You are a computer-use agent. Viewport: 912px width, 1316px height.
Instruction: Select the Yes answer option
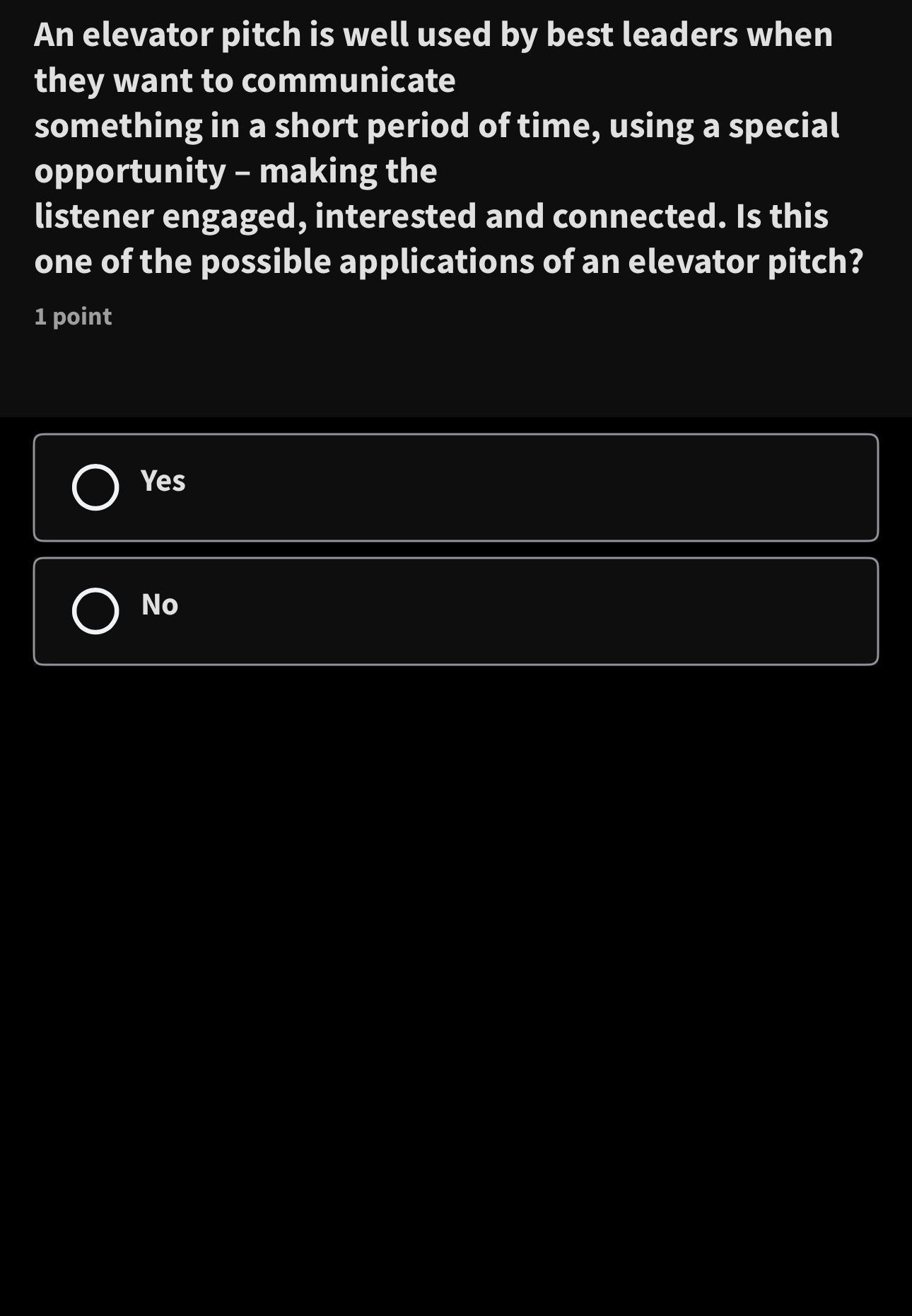[x=95, y=487]
